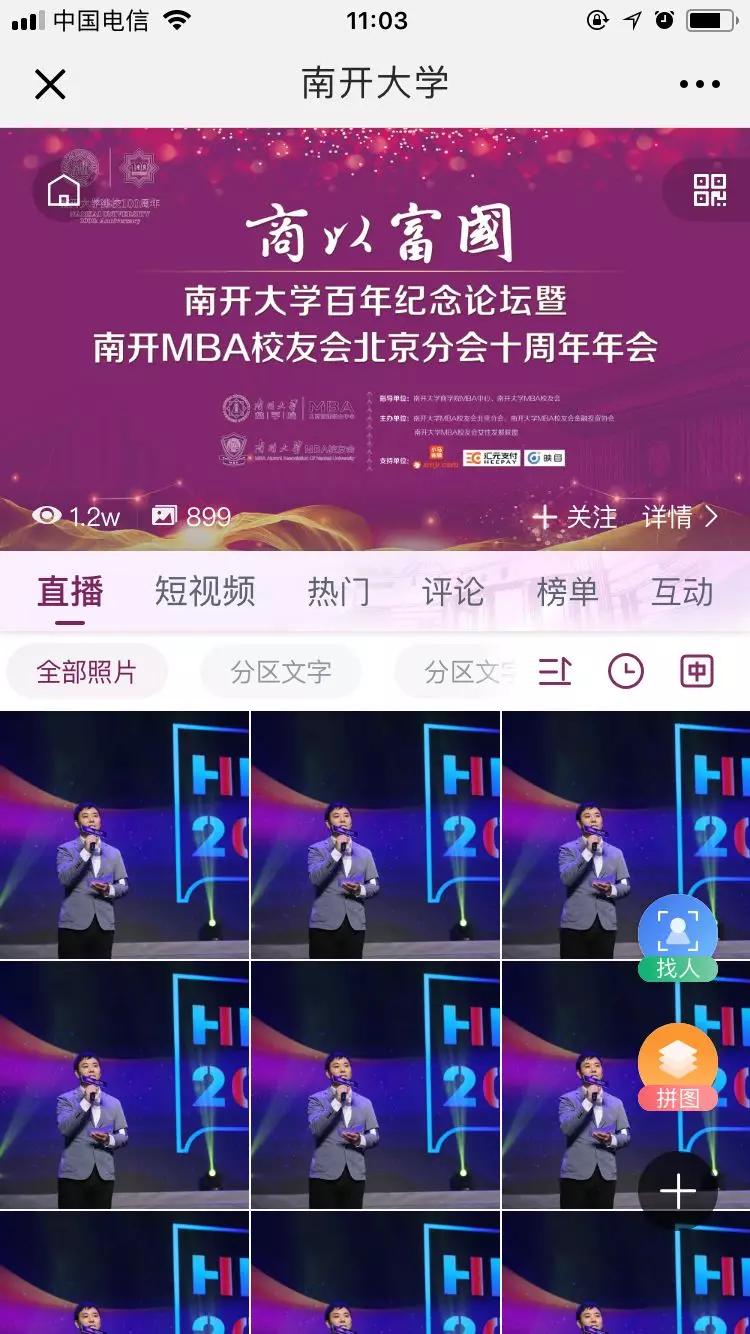Select the first 分区文字 chip
750x1334 pixels.
tap(281, 672)
